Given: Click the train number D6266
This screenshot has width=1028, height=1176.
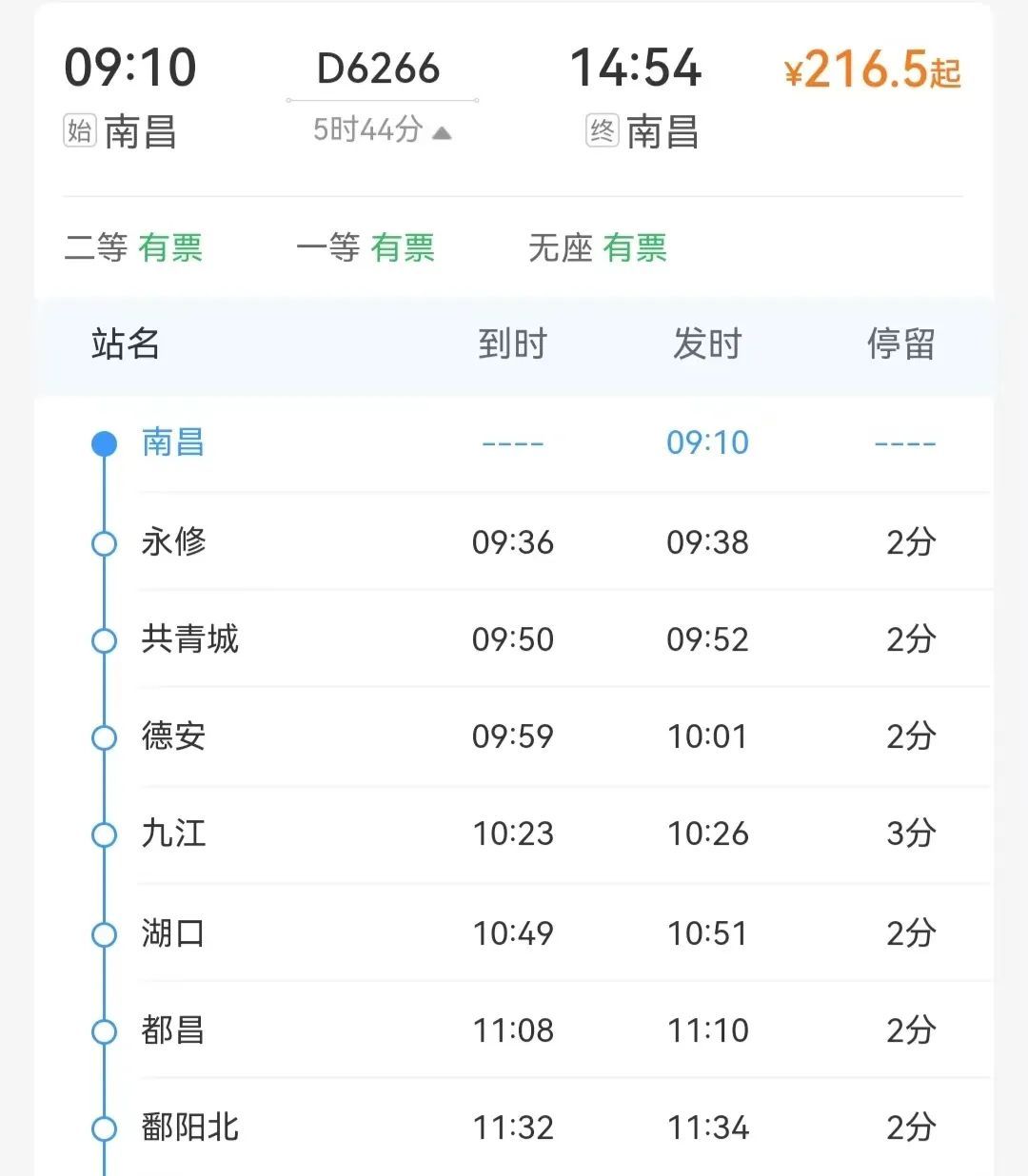Looking at the screenshot, I should (380, 69).
